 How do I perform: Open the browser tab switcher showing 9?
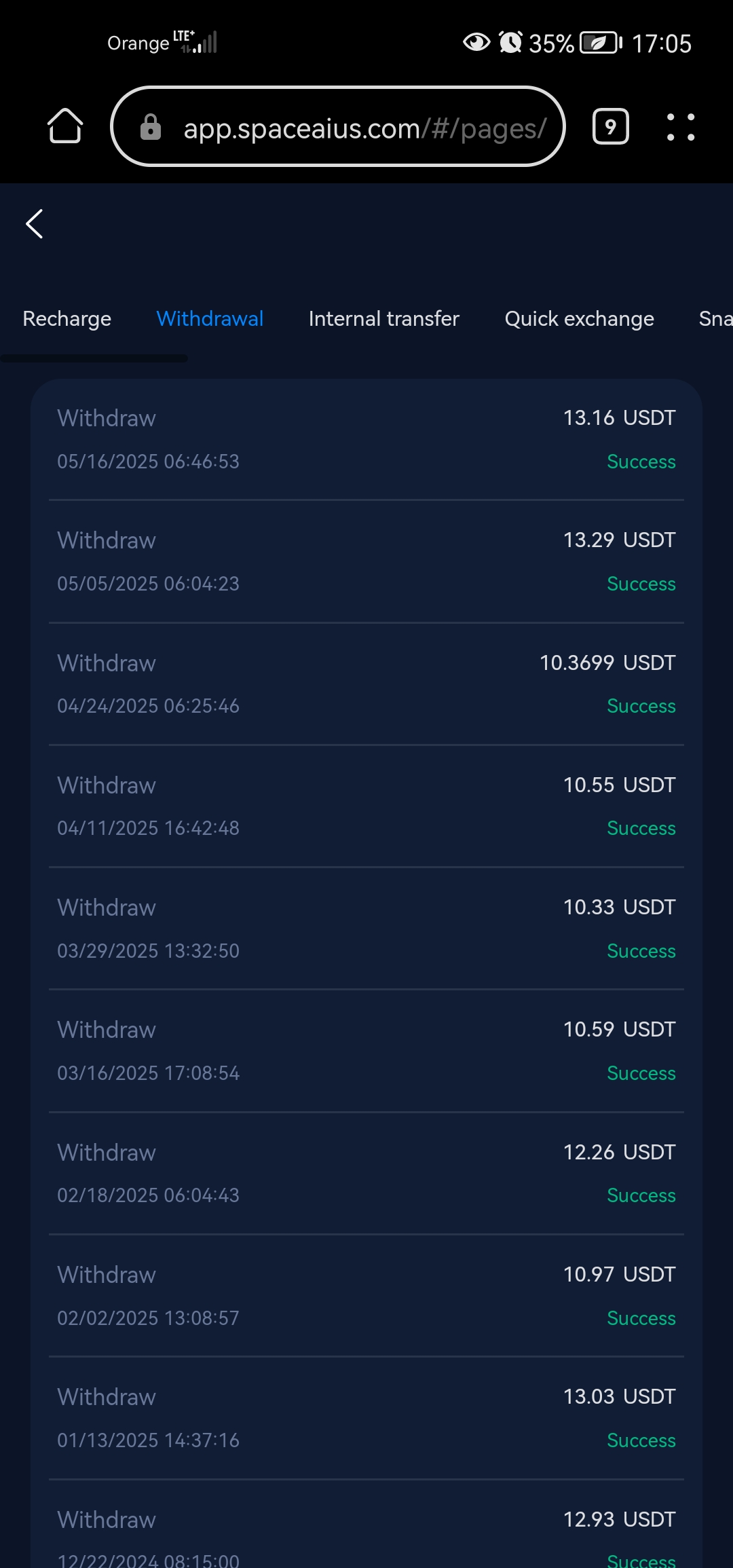[x=611, y=126]
